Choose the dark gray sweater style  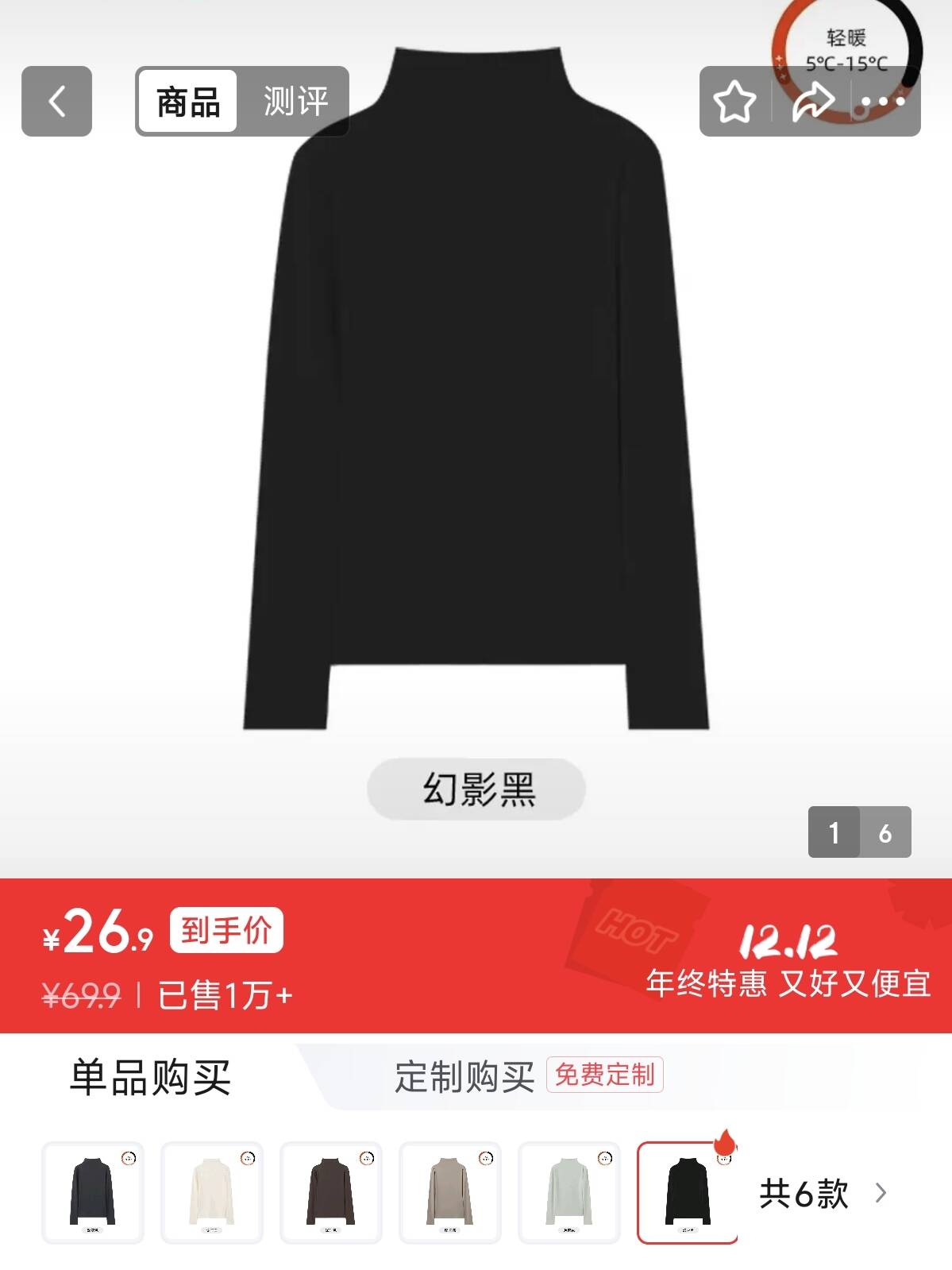93,1192
